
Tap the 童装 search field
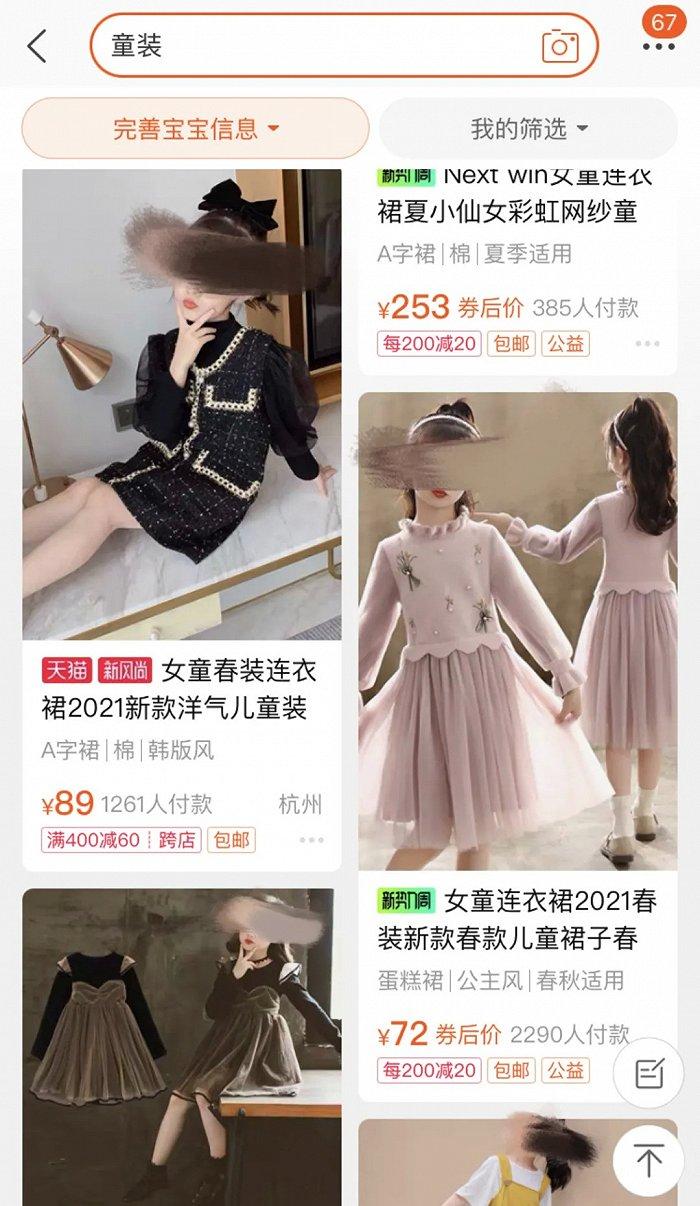coord(310,46)
